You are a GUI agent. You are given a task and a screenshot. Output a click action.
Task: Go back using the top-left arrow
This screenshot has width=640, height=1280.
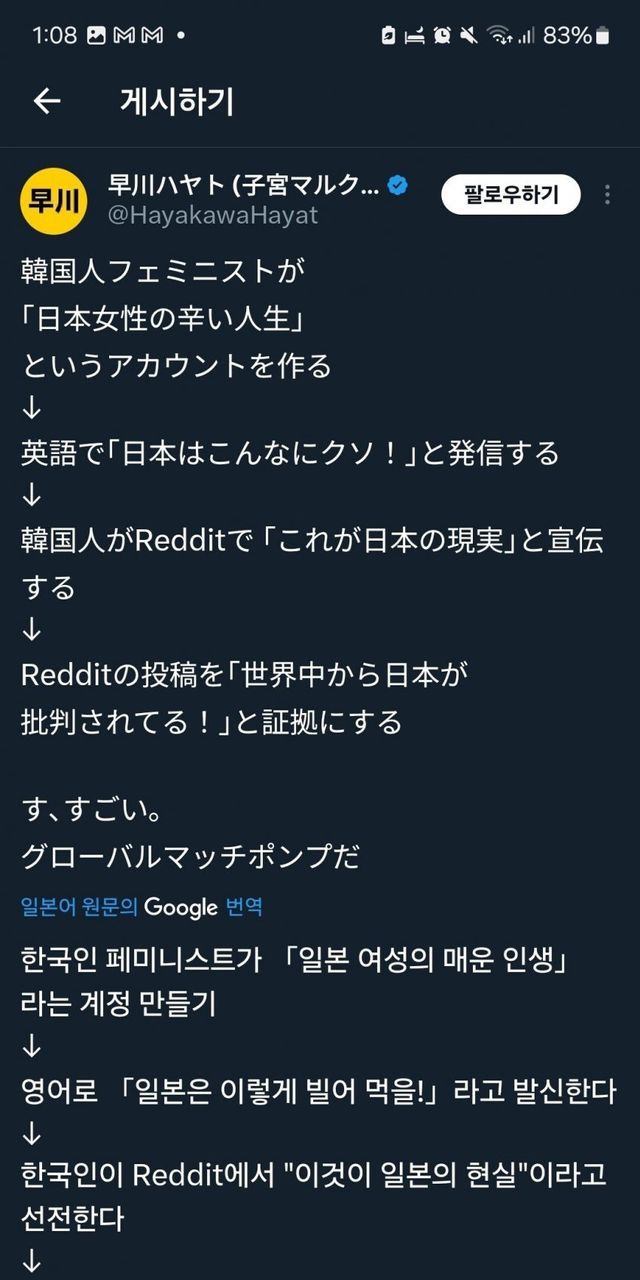[x=47, y=101]
